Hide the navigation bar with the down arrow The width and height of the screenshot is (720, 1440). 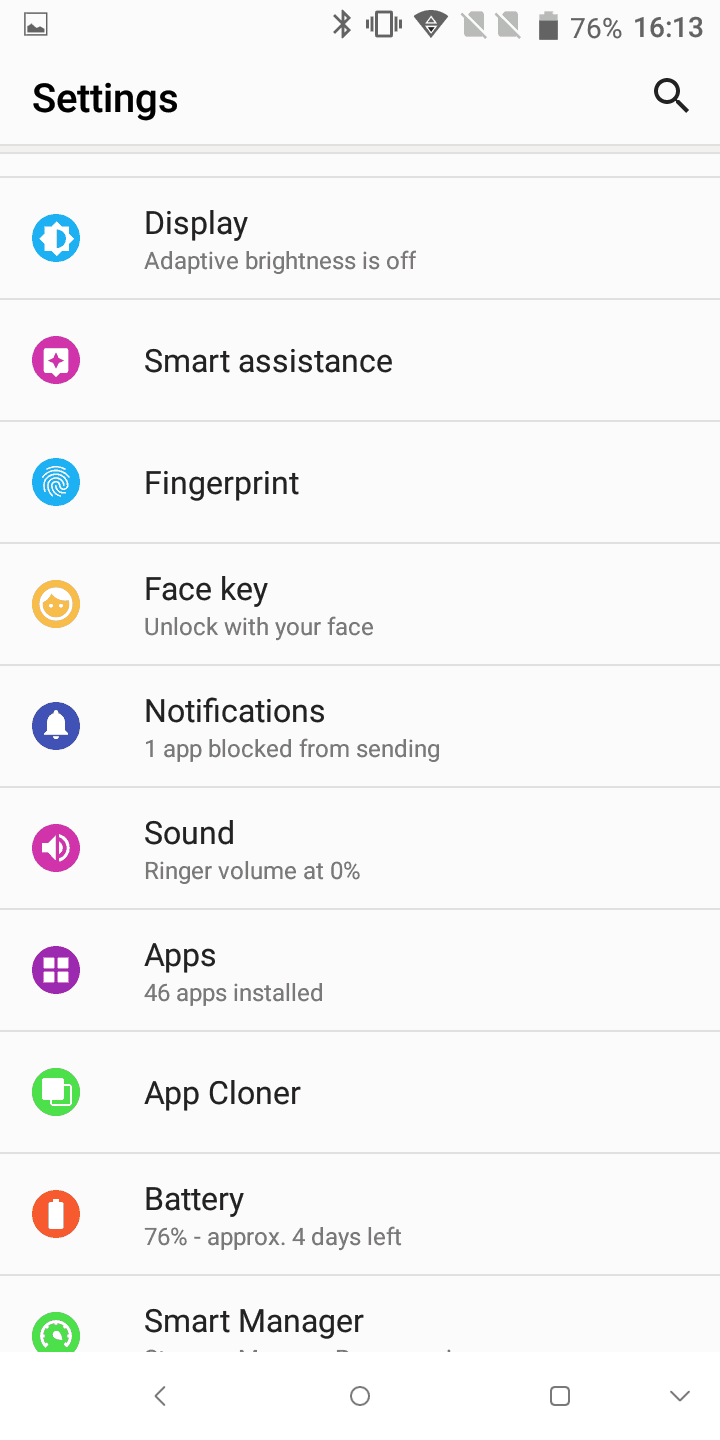click(680, 1396)
